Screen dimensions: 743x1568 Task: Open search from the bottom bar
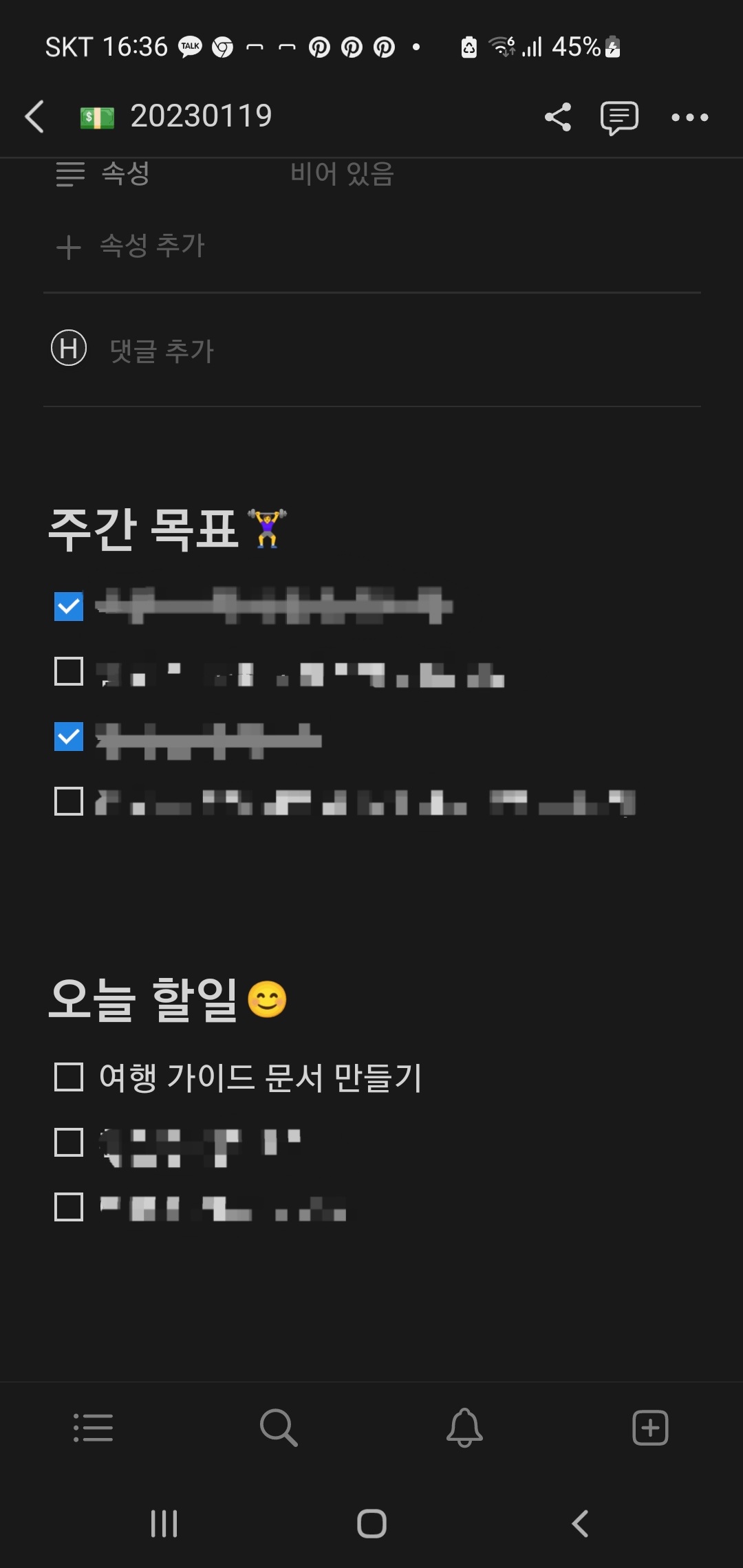point(279,1428)
